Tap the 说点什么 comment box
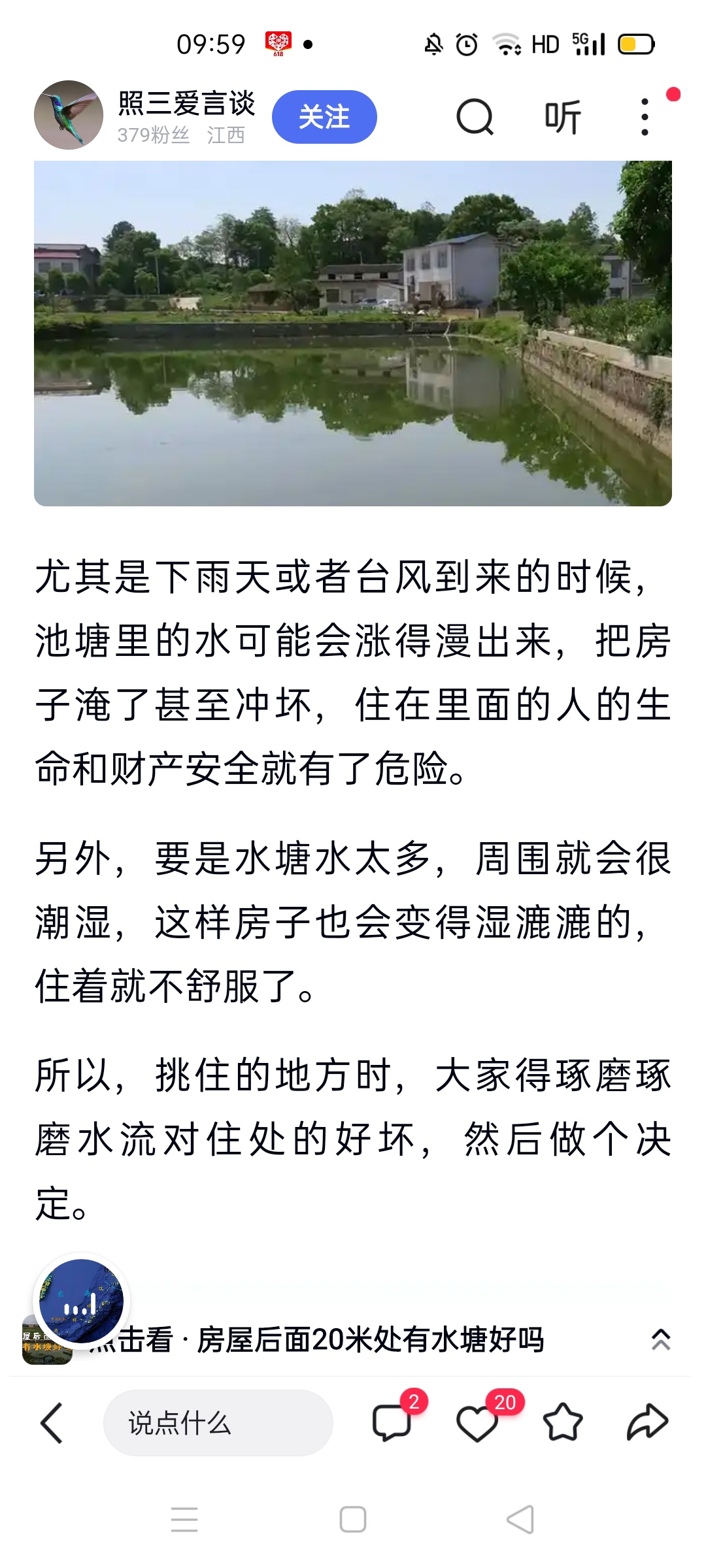 point(218,1422)
